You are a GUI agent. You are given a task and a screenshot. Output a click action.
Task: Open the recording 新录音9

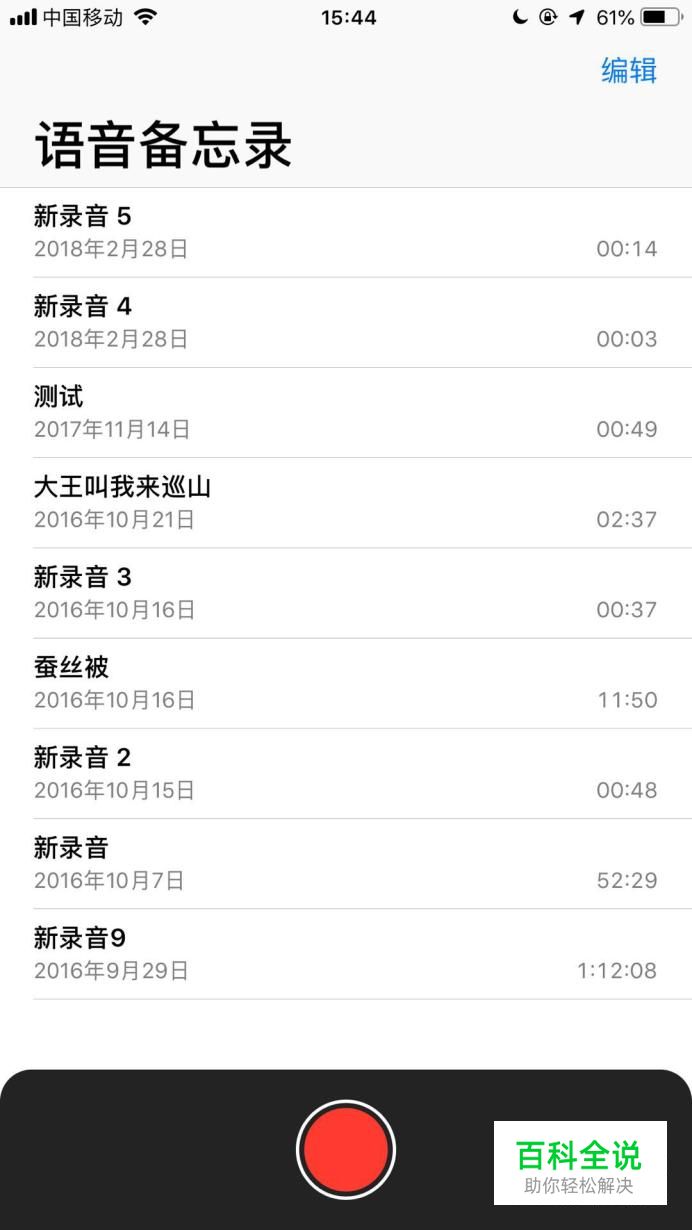tap(346, 953)
